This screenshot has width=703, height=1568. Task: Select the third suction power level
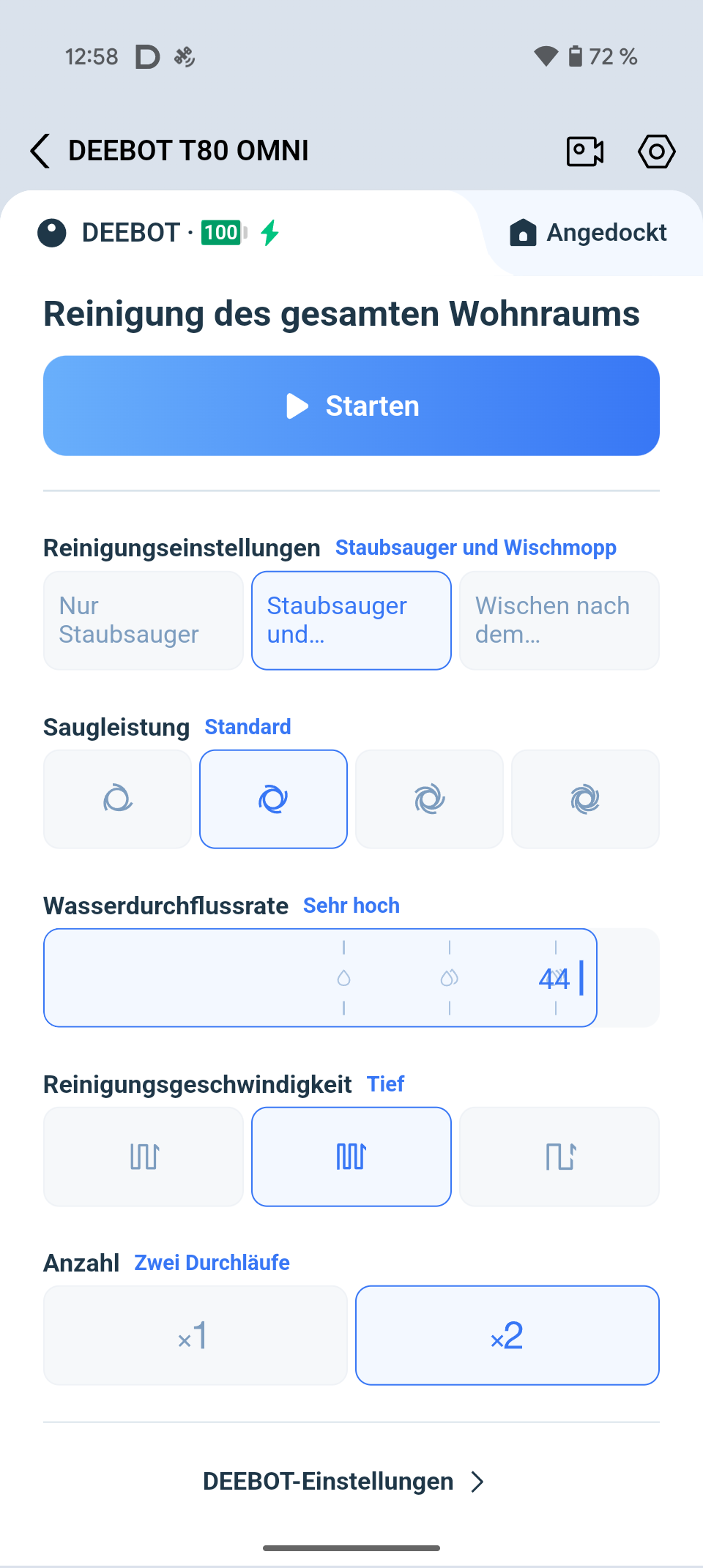(x=429, y=799)
